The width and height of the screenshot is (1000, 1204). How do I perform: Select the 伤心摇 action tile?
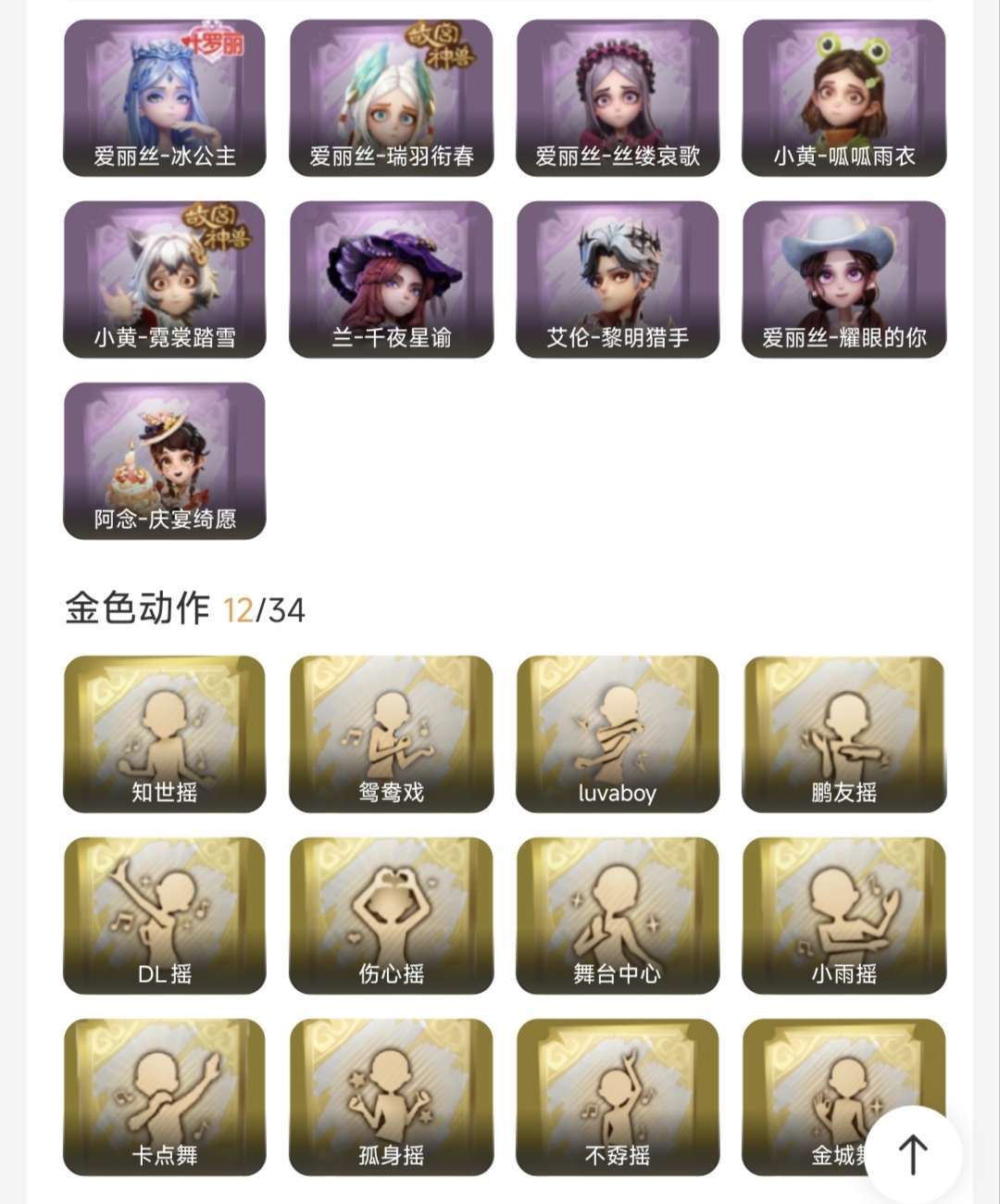(391, 915)
